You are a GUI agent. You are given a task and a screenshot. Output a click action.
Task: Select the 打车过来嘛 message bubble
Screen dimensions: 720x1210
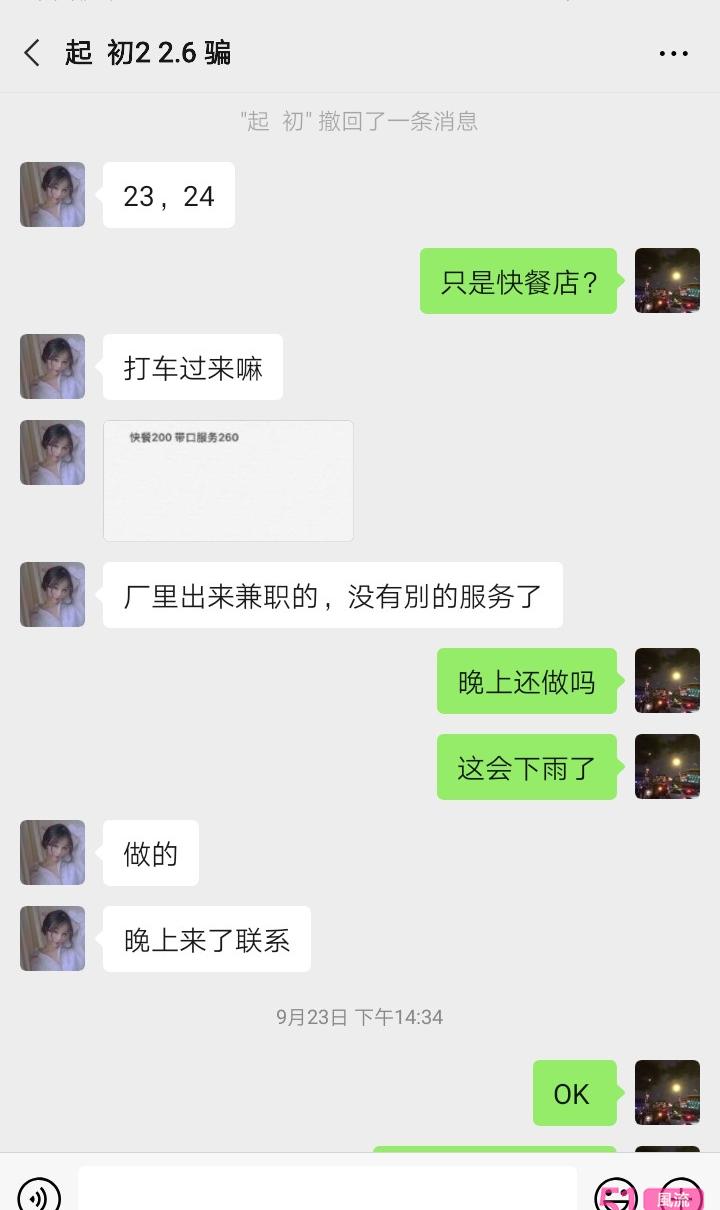pyautogui.click(x=192, y=367)
